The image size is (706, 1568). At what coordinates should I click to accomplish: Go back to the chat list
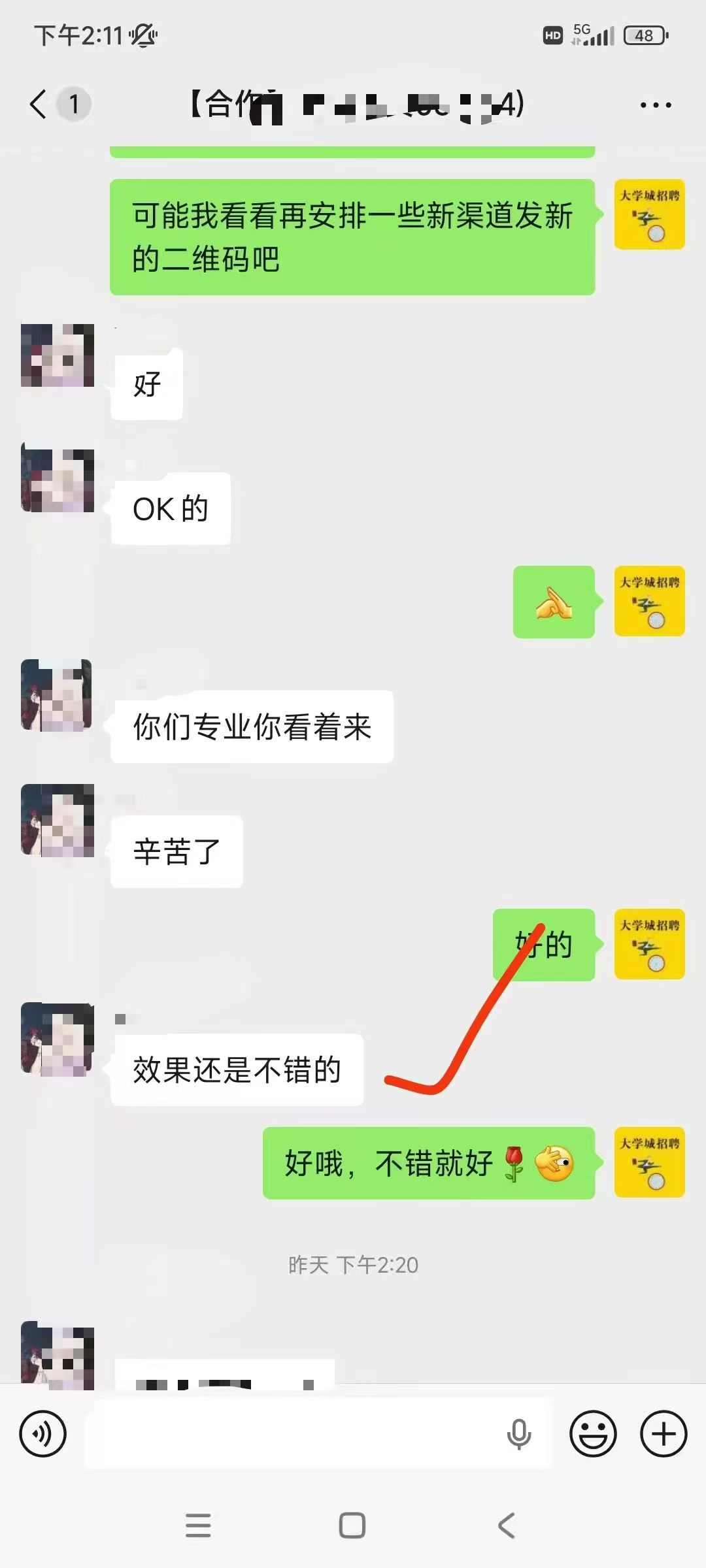(x=39, y=105)
